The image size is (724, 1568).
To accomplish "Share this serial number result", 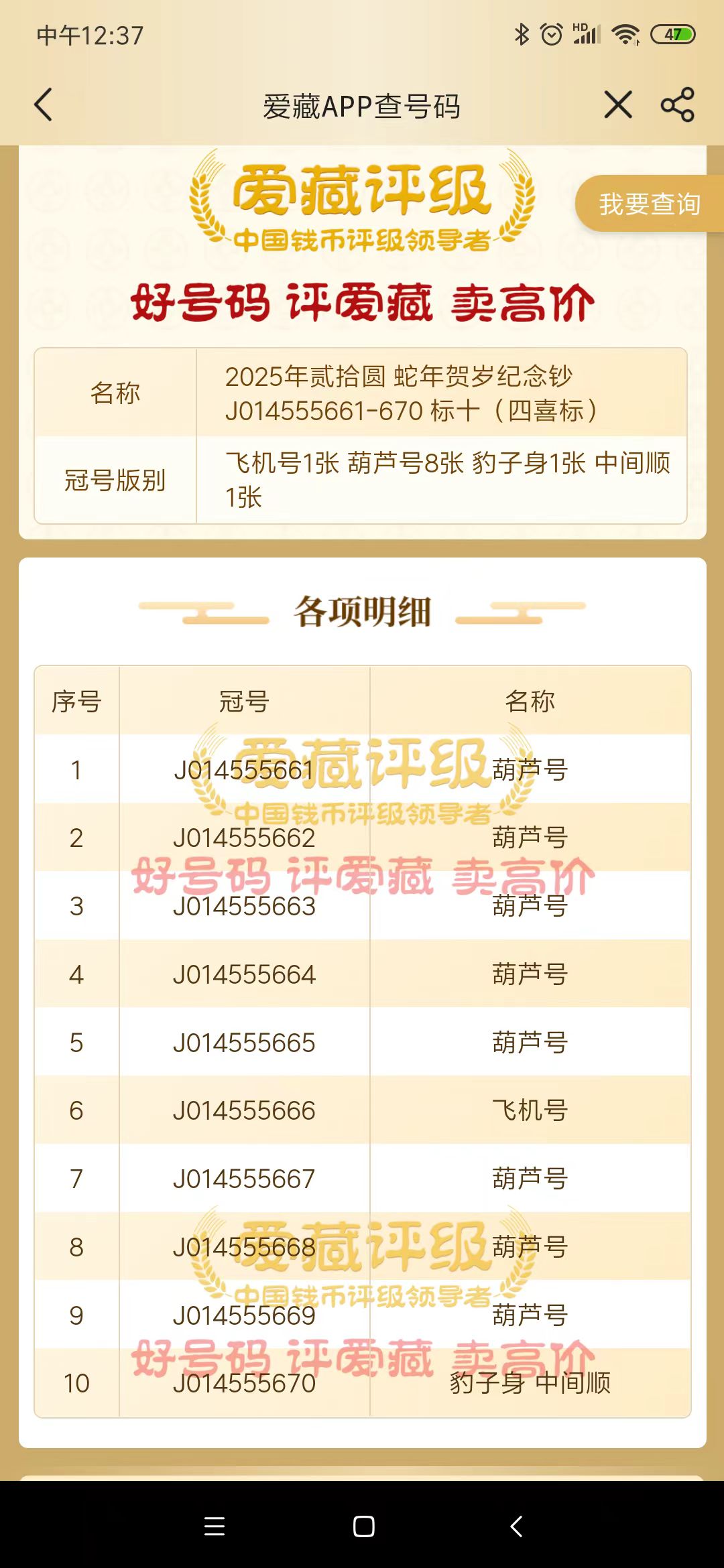I will pos(677,105).
